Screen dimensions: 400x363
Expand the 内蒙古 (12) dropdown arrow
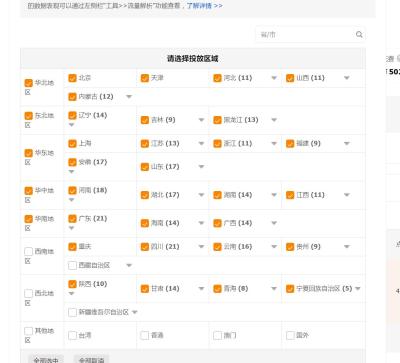click(129, 97)
